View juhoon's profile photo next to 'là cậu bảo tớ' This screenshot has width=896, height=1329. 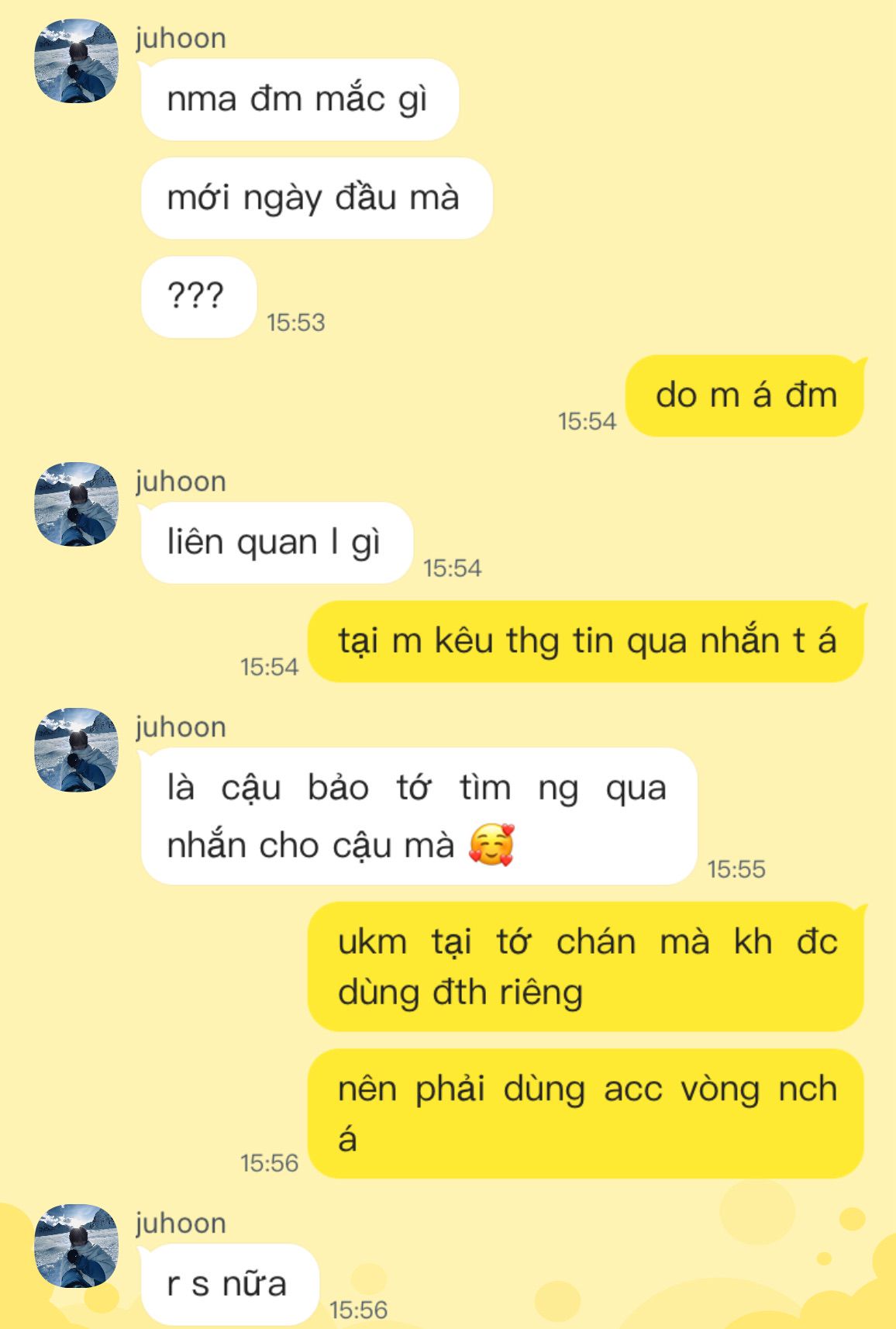[x=77, y=750]
